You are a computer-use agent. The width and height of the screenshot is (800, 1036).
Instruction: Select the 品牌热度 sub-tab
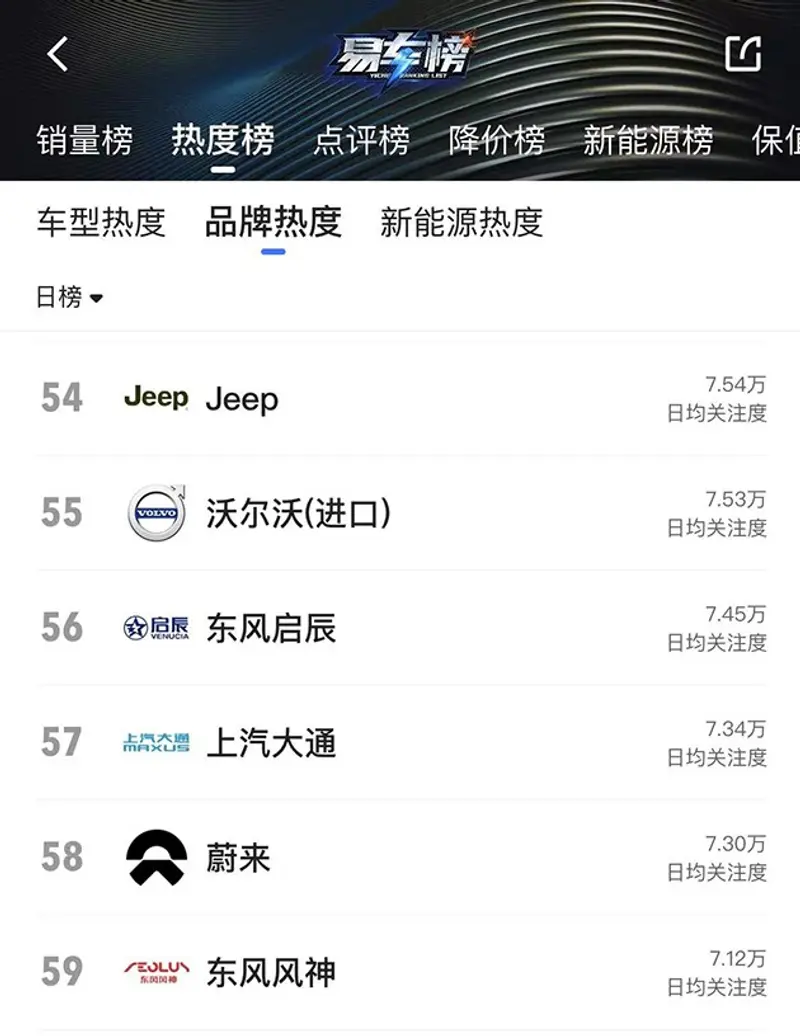[273, 222]
